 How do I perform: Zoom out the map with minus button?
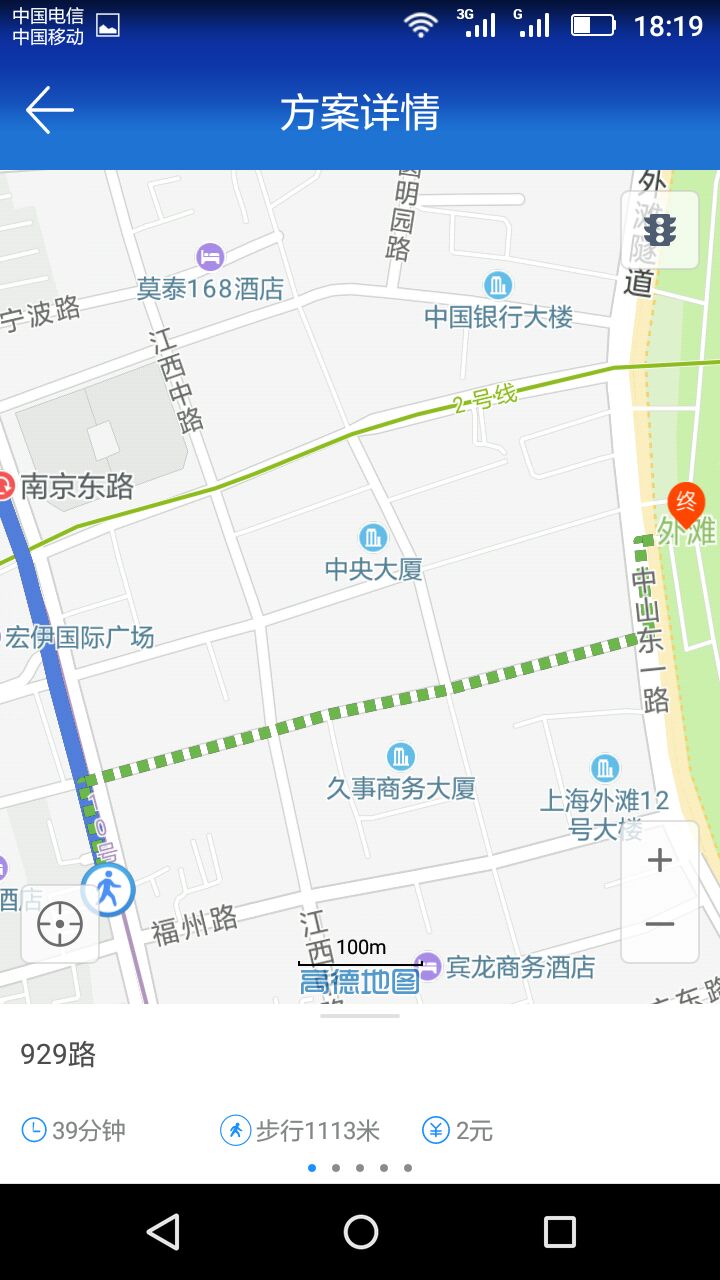pos(660,925)
